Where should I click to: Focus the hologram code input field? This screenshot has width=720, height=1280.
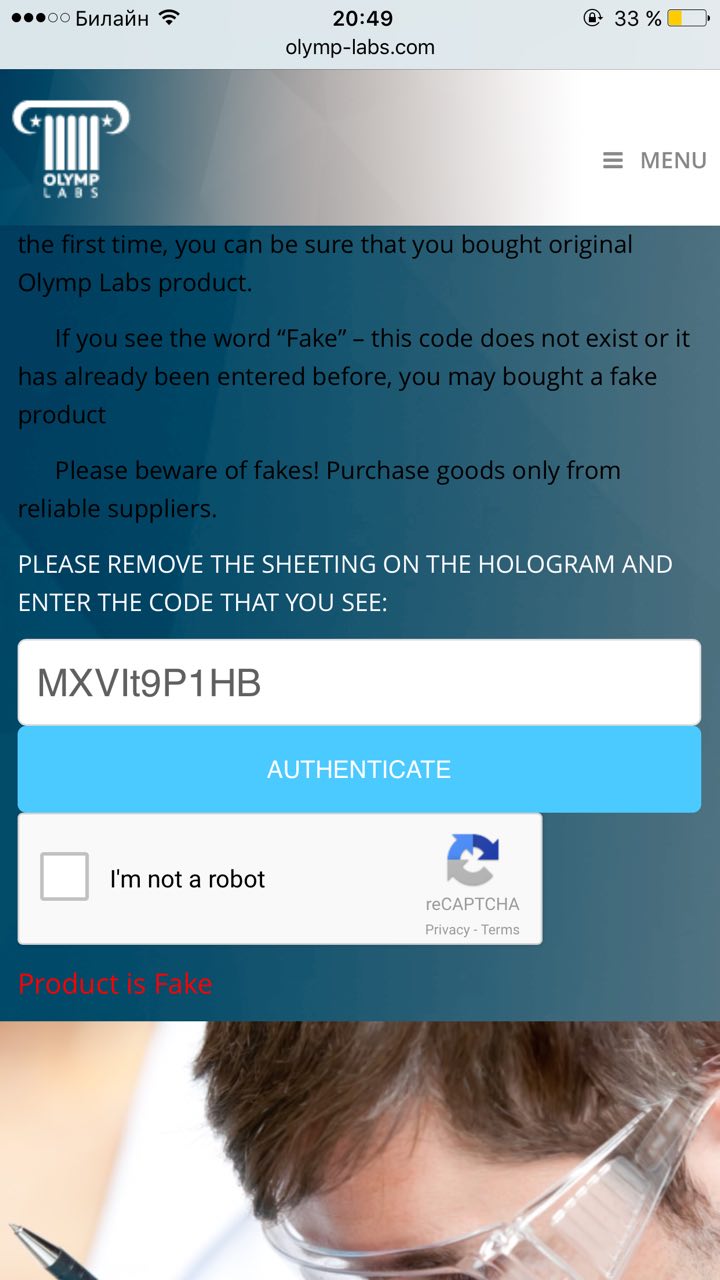click(x=359, y=683)
